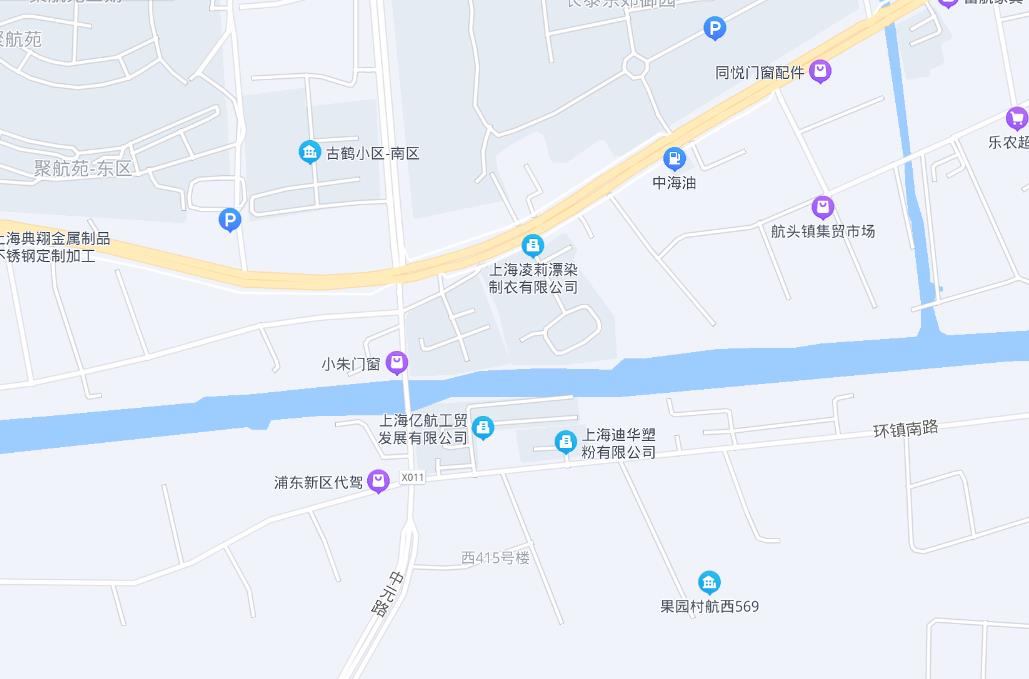Image resolution: width=1029 pixels, height=679 pixels.
Task: Select the 小朱门窗 shop marker
Action: coord(397,363)
